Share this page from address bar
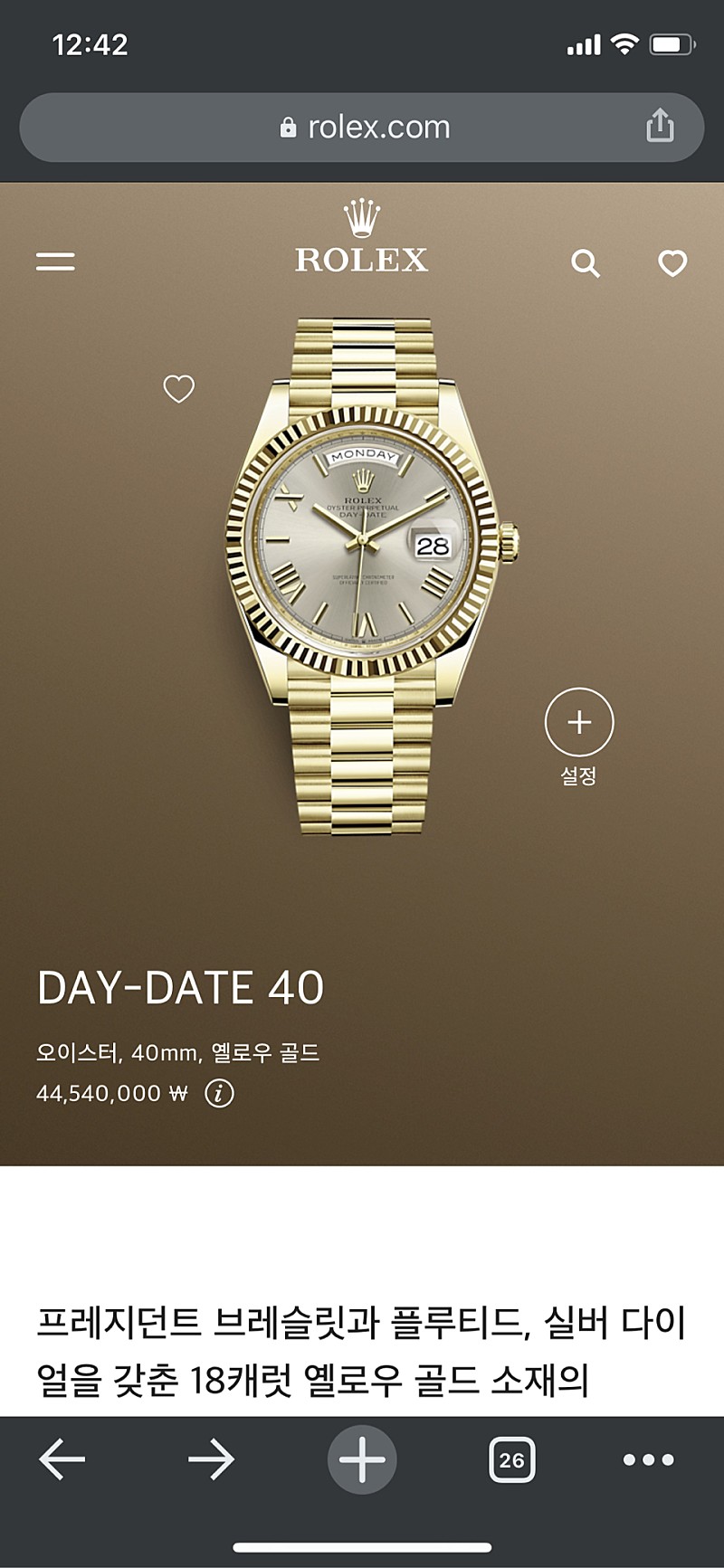The image size is (724, 1568). pos(660,126)
